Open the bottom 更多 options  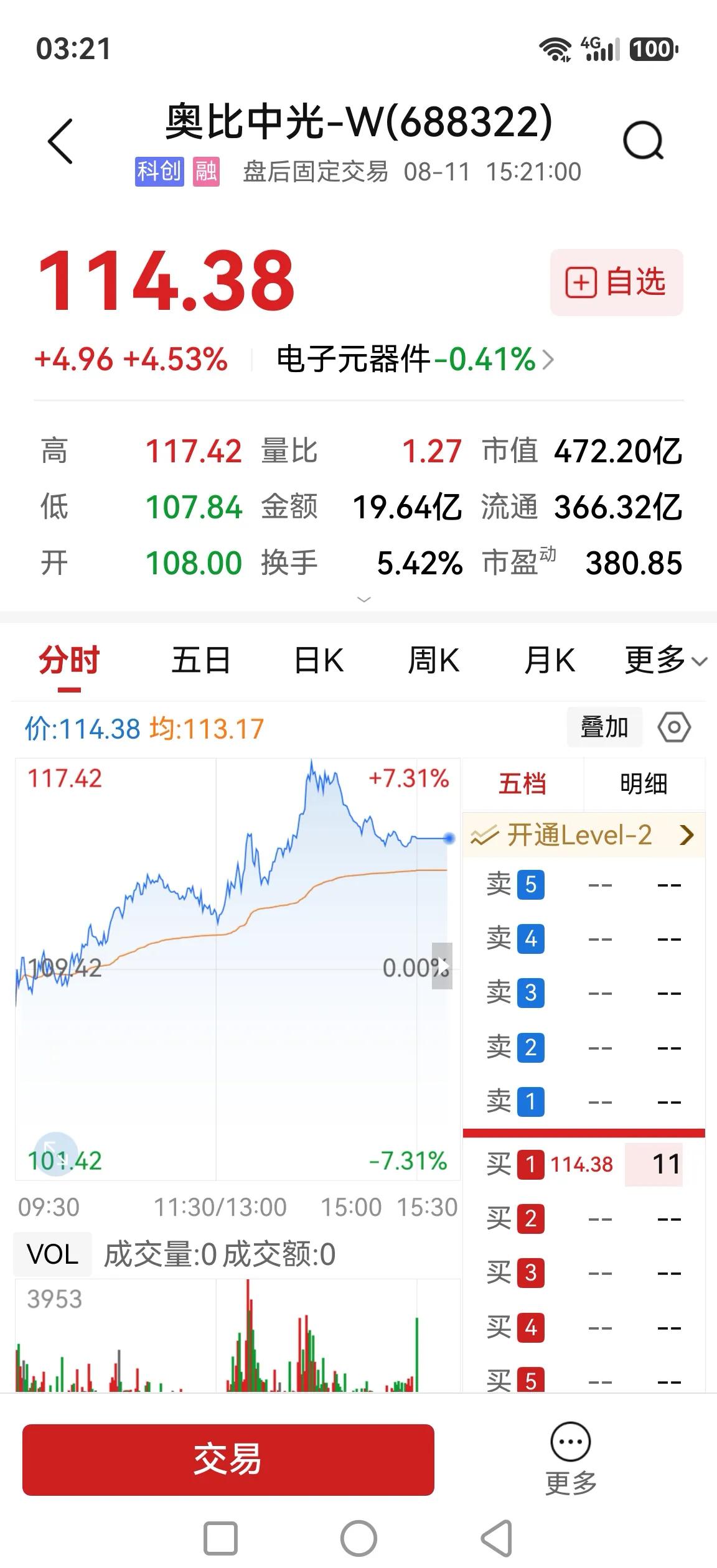click(571, 1459)
